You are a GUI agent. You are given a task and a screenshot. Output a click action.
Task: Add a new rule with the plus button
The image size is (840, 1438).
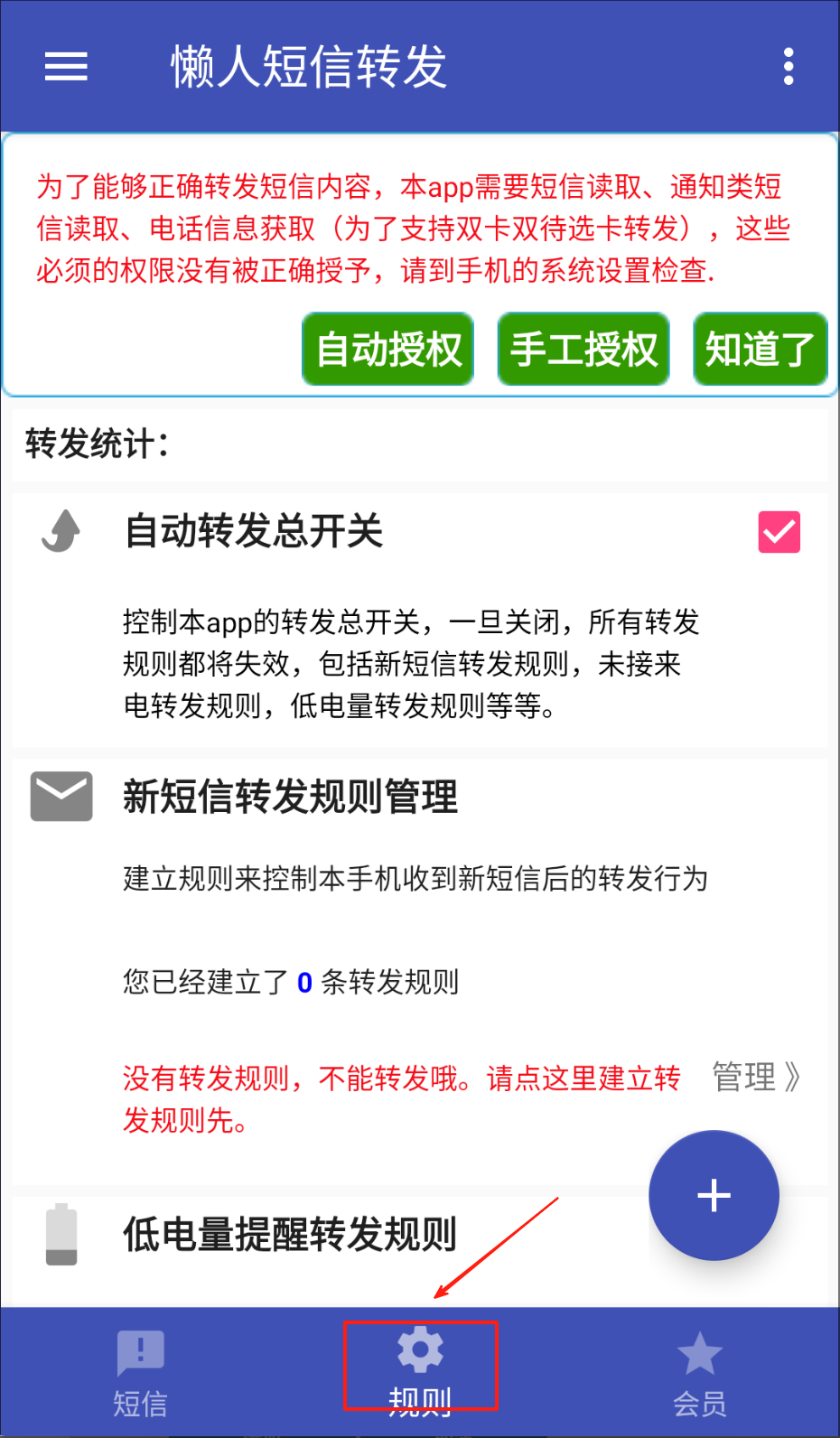tap(714, 1195)
